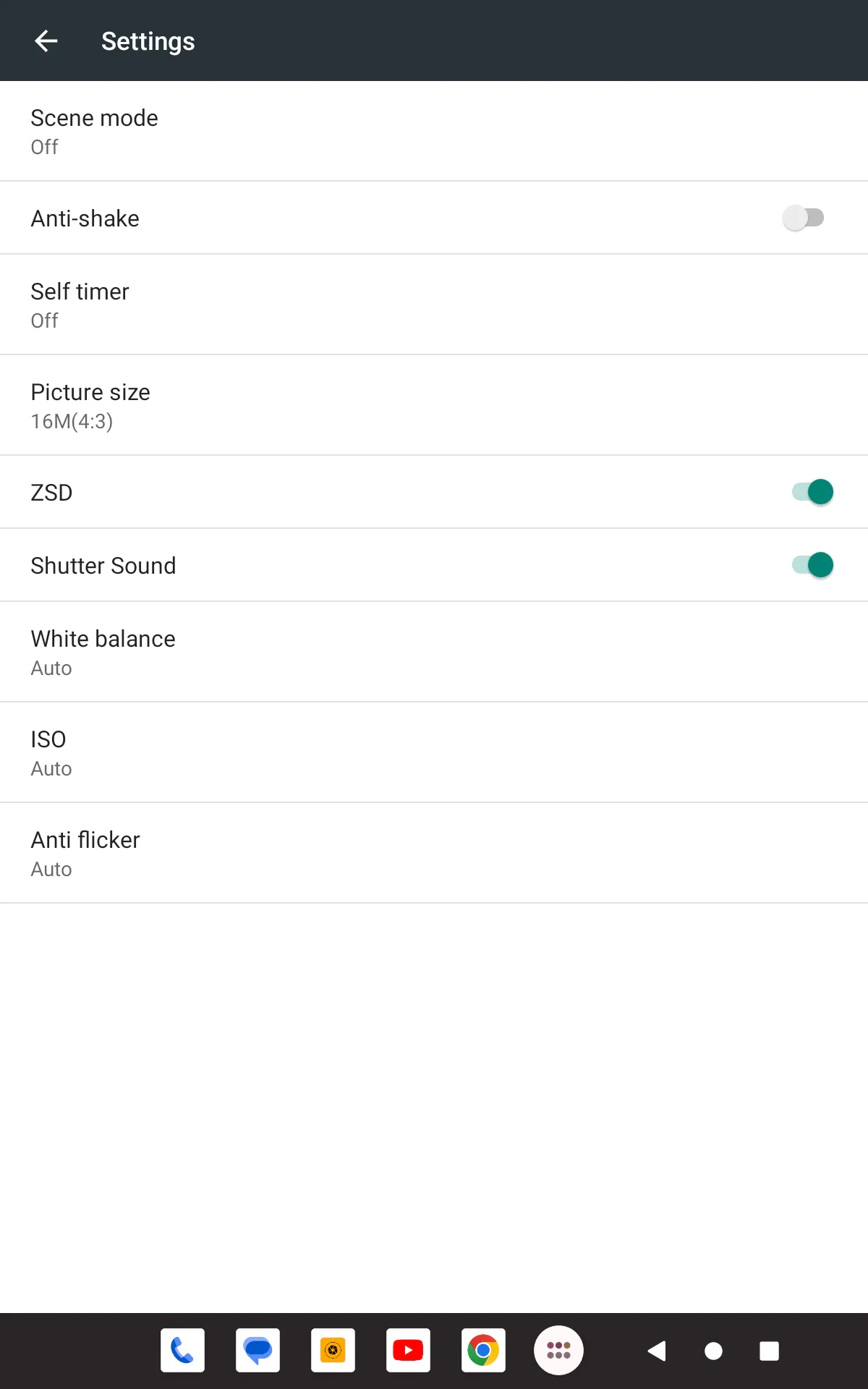Enable the Anti-shake switch
Image resolution: width=868 pixels, height=1389 pixels.
(x=803, y=218)
